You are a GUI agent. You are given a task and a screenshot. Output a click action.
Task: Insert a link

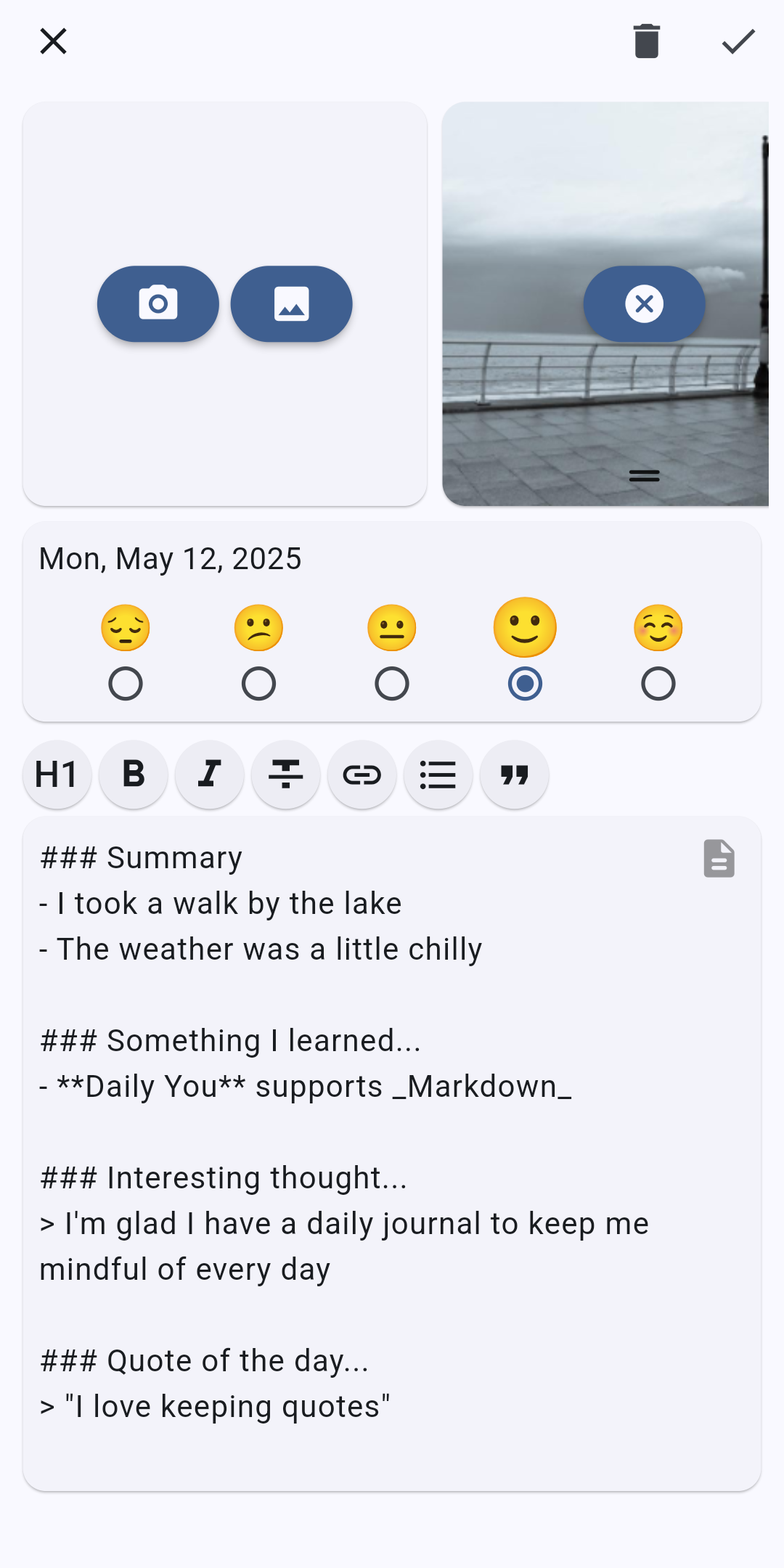(x=362, y=775)
